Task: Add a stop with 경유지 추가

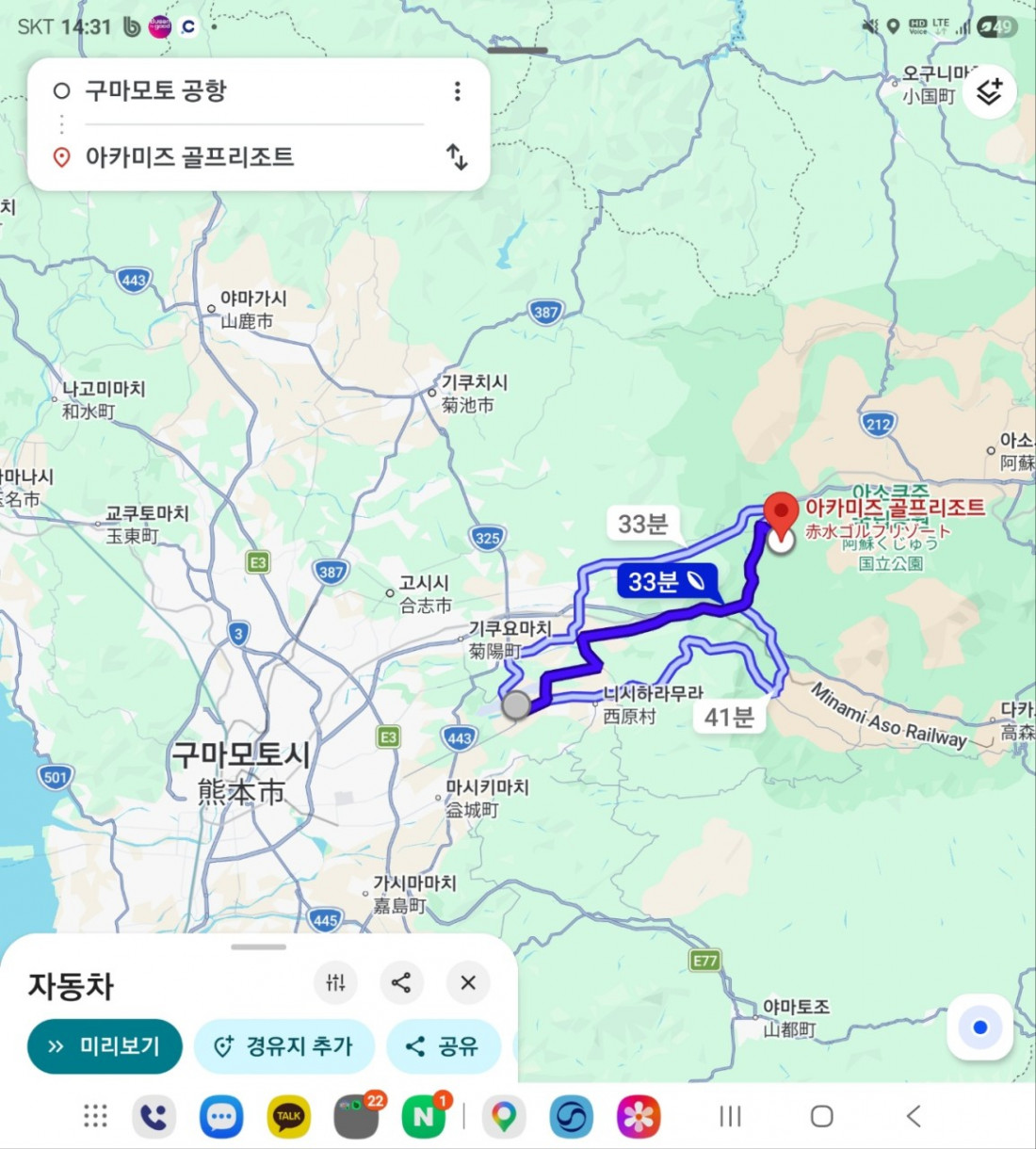Action: 283,1046
